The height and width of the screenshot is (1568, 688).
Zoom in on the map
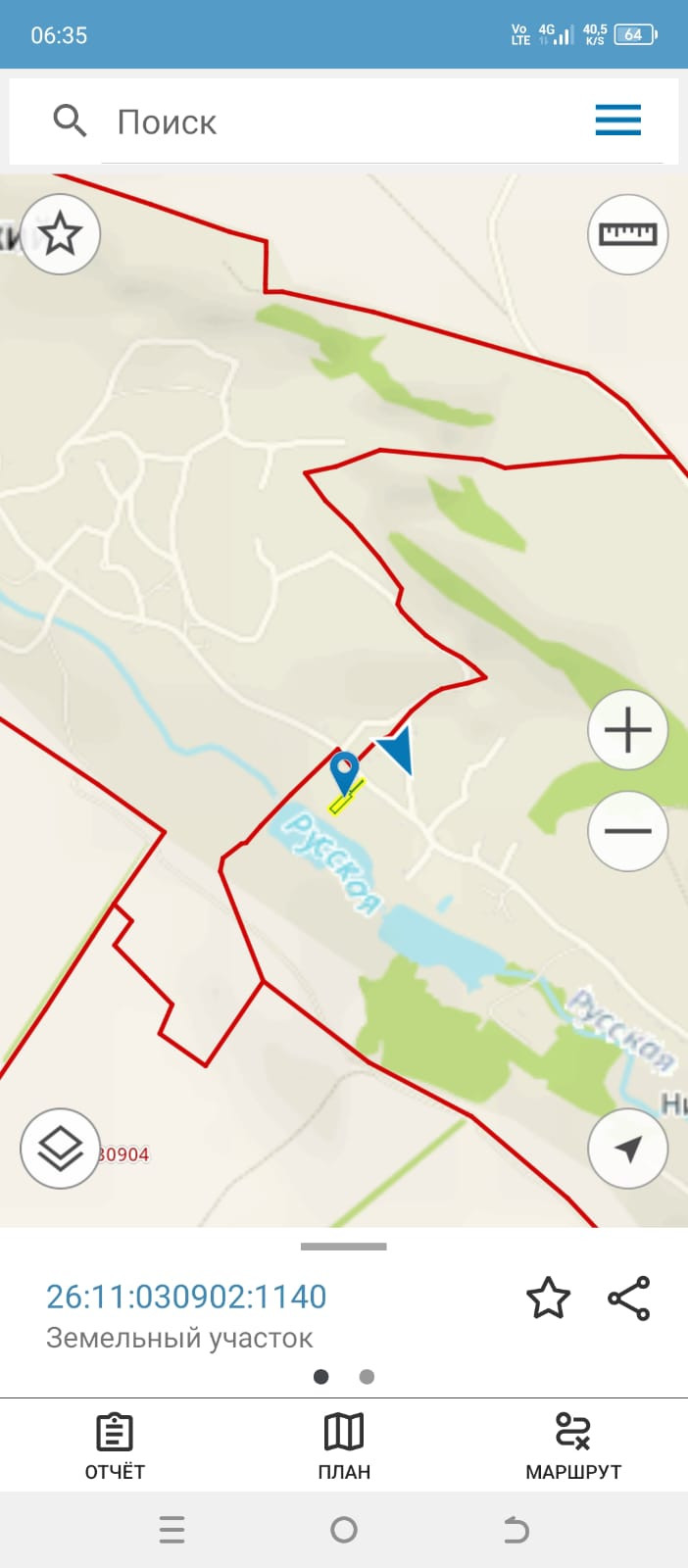(627, 730)
